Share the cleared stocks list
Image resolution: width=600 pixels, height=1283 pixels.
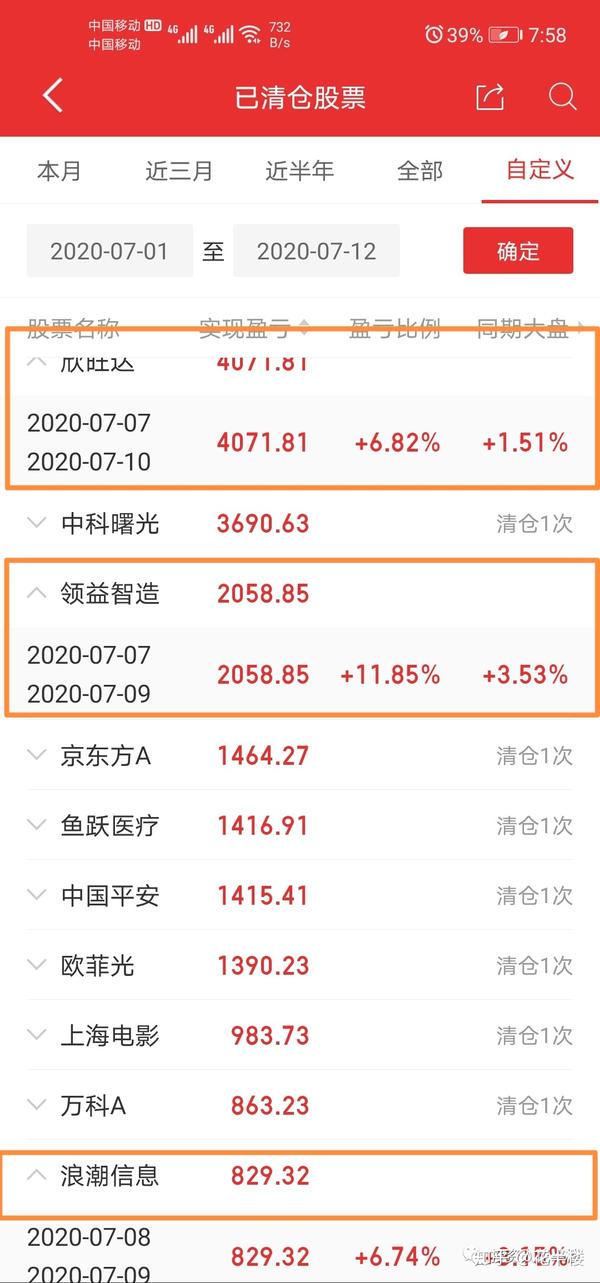click(490, 96)
